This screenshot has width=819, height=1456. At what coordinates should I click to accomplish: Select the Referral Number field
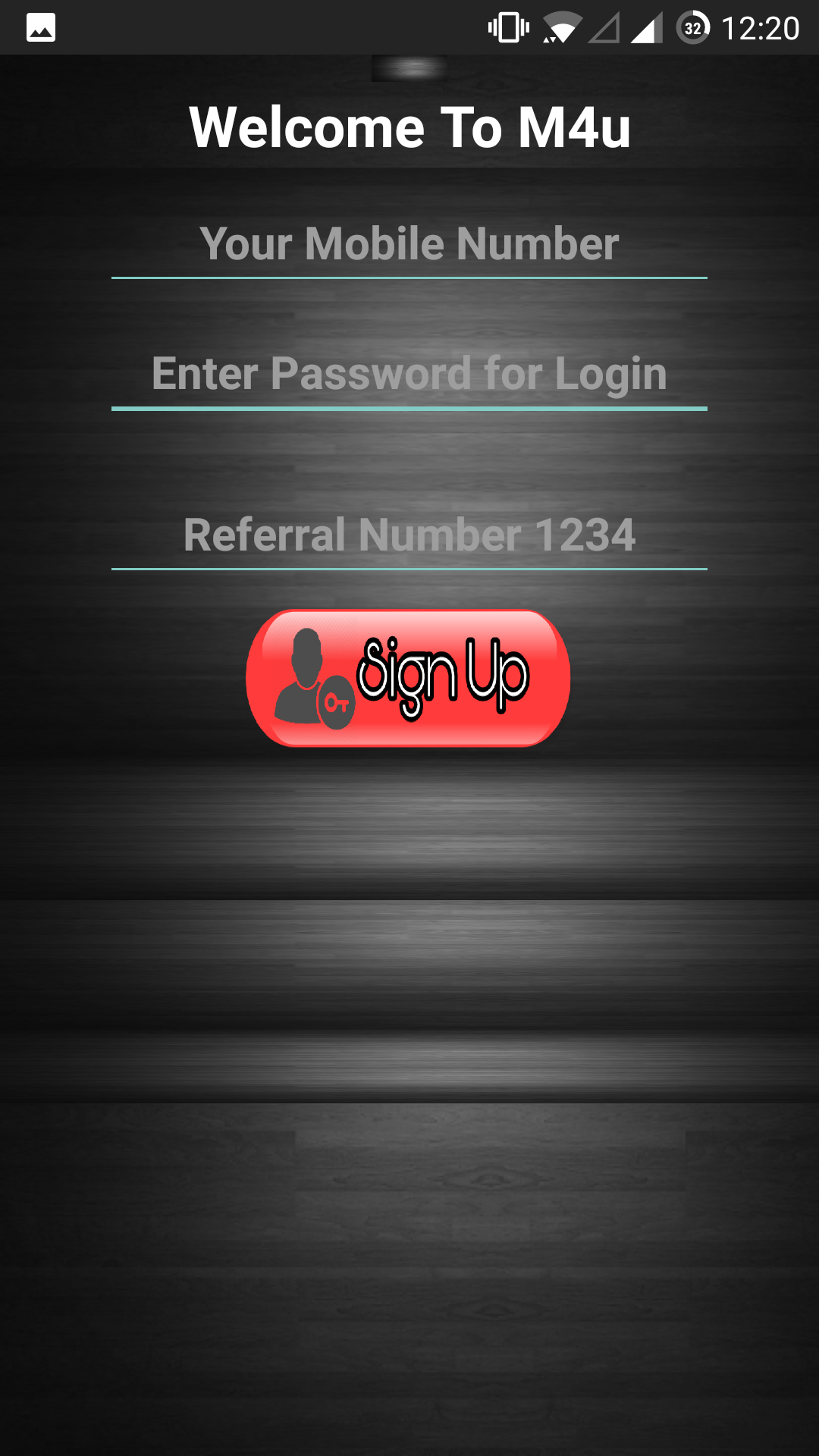[x=409, y=535]
